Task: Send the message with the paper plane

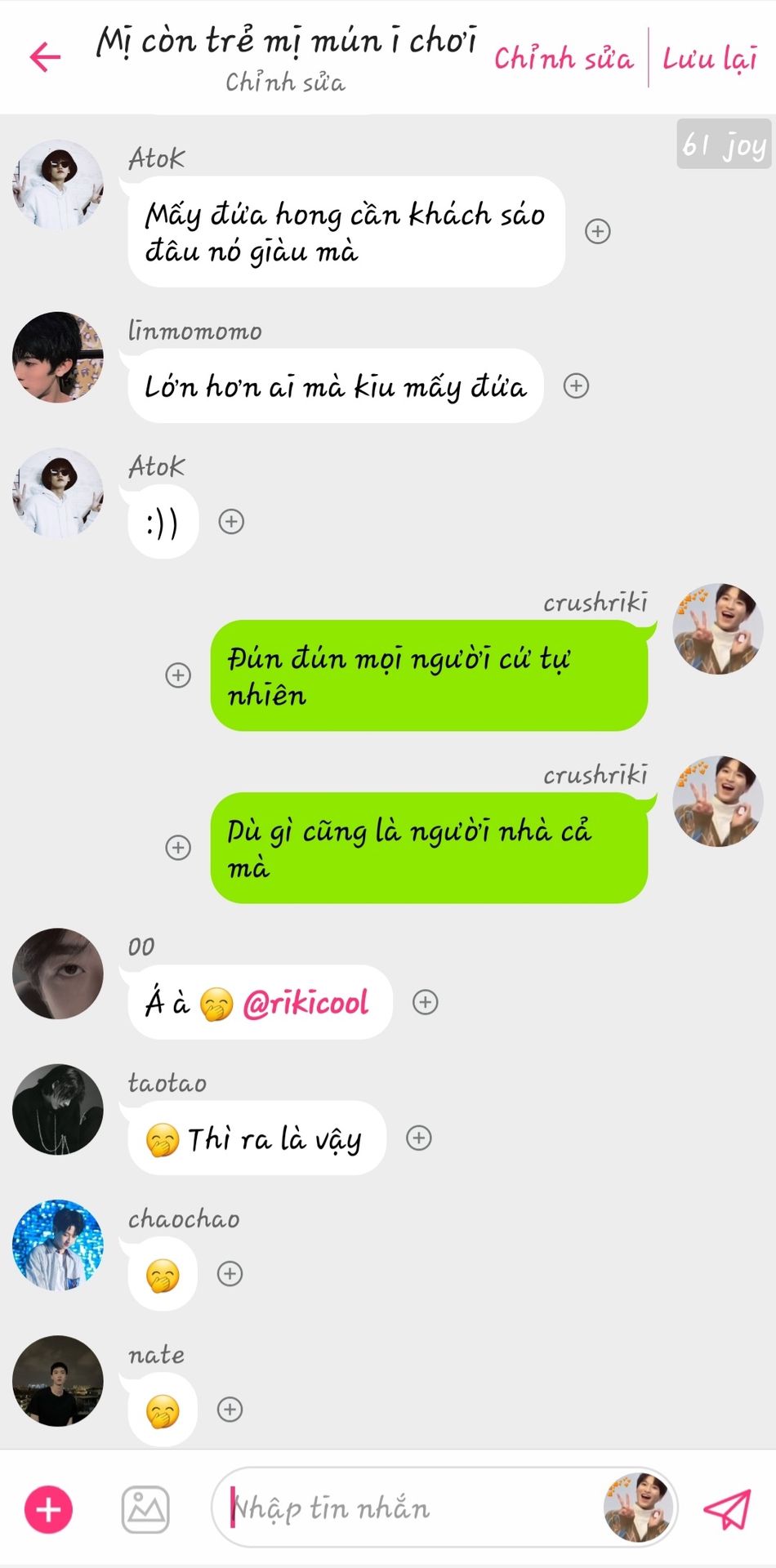Action: pos(726,1509)
